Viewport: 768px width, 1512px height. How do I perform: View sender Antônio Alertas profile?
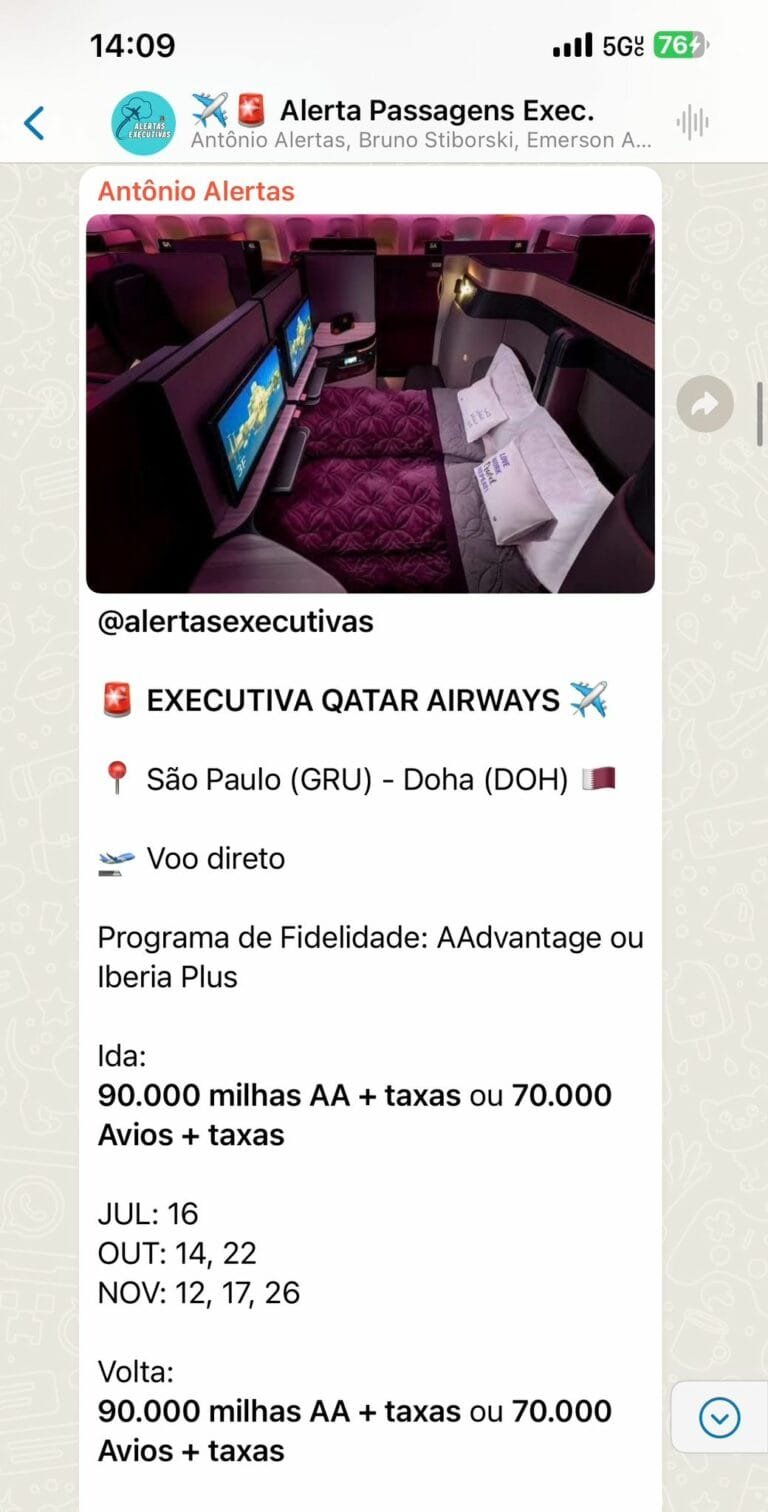(x=196, y=191)
